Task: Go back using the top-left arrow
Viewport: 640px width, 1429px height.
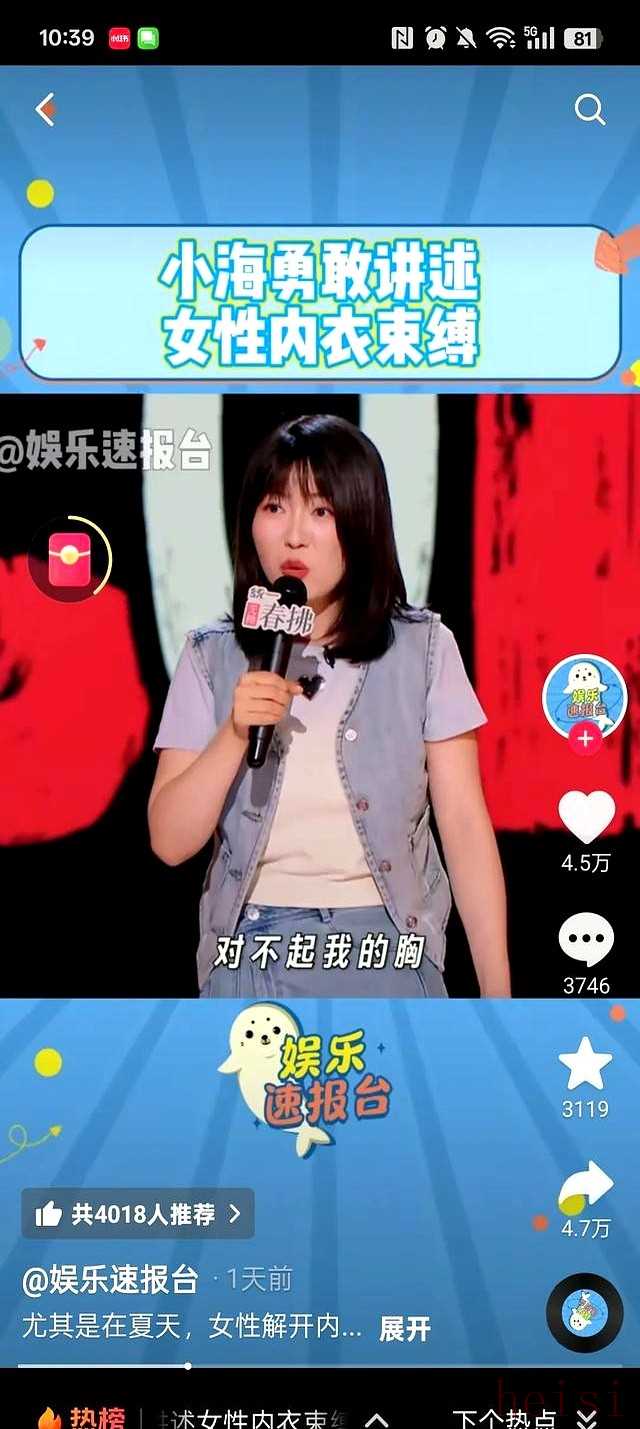Action: coord(46,109)
